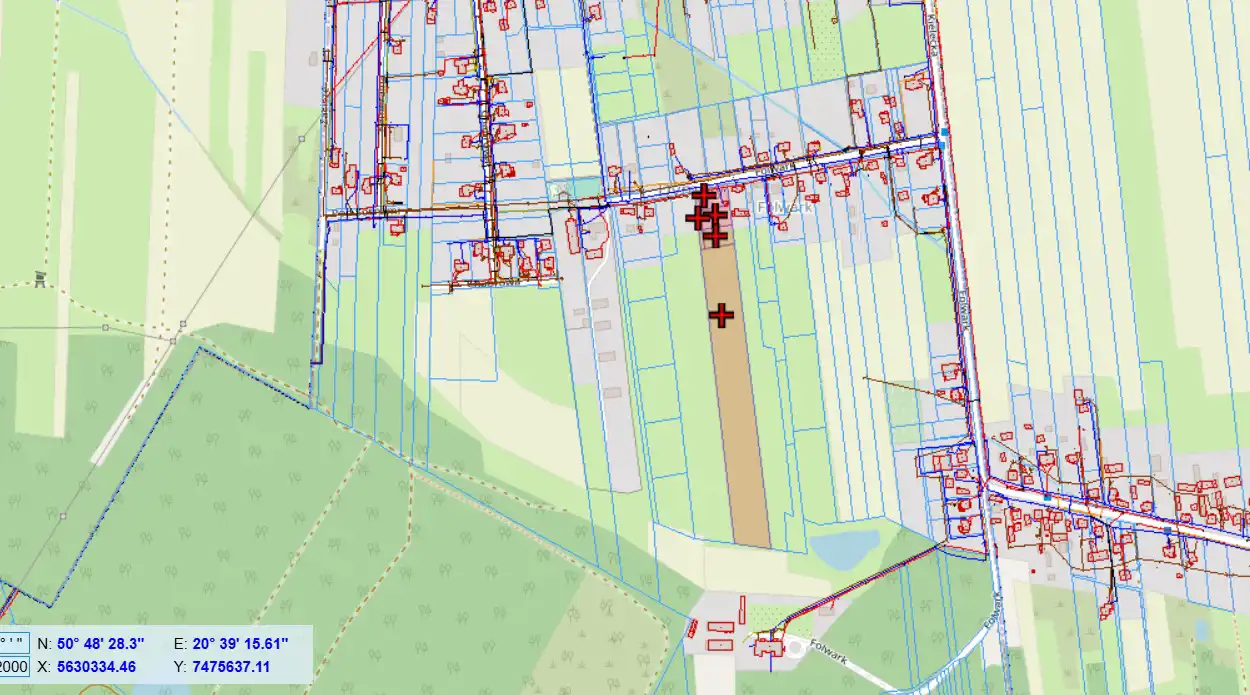The height and width of the screenshot is (695, 1250).
Task: Open the 2000 coordinate system selector
Action: (12, 667)
